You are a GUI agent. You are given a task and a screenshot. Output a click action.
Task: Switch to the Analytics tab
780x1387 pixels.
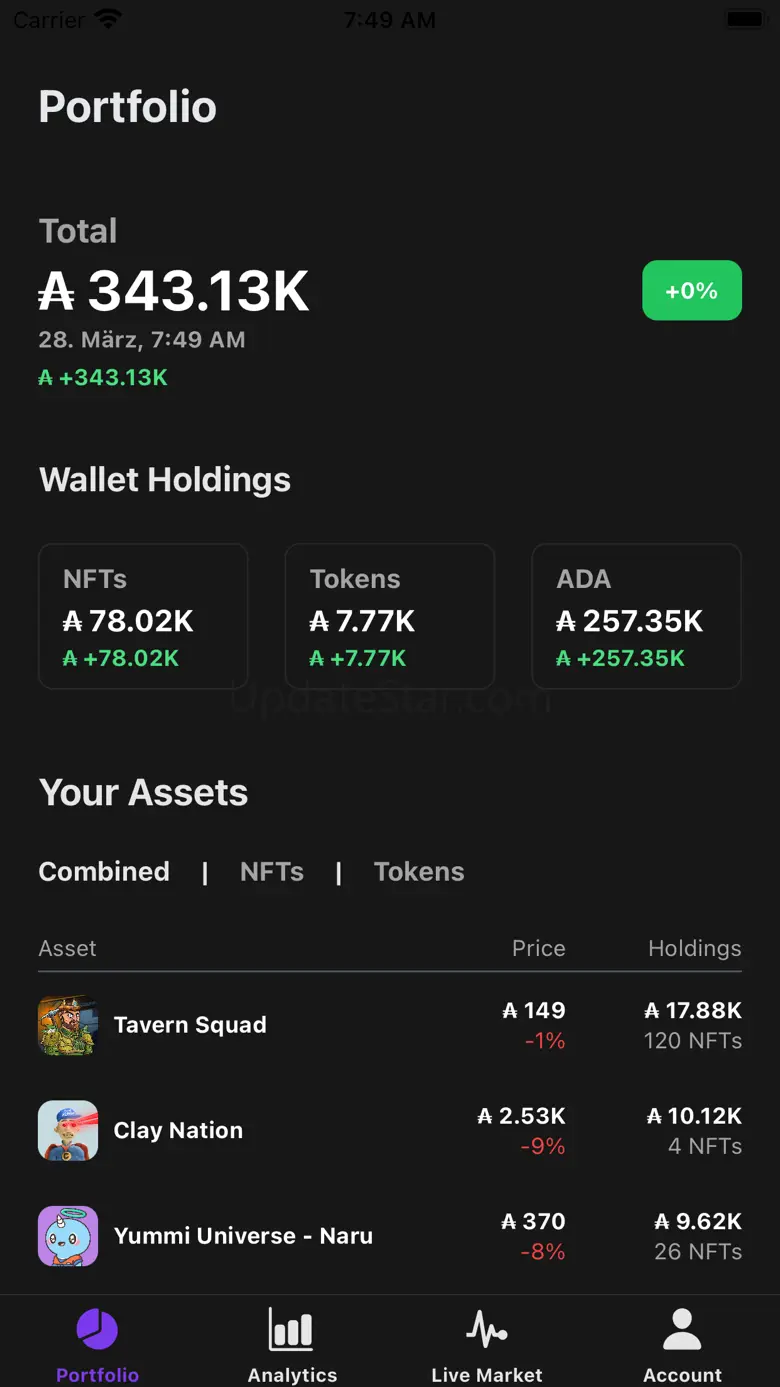click(x=292, y=1344)
